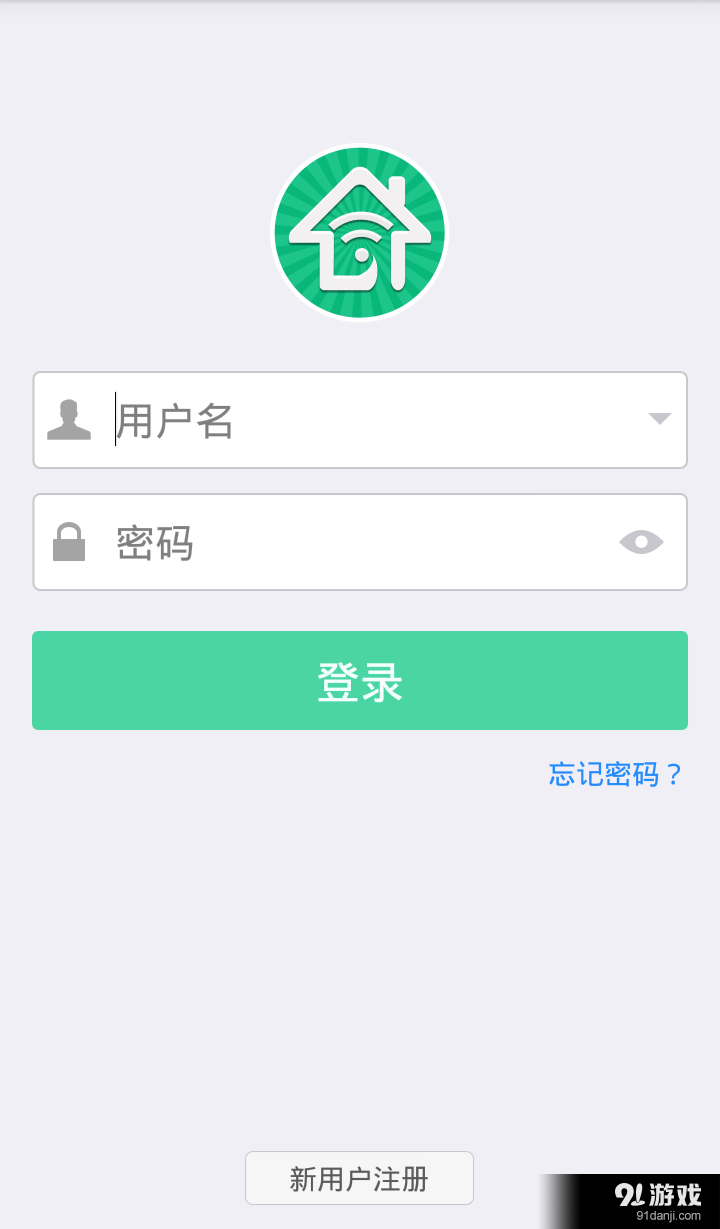Click the person icon in the username row

68,419
